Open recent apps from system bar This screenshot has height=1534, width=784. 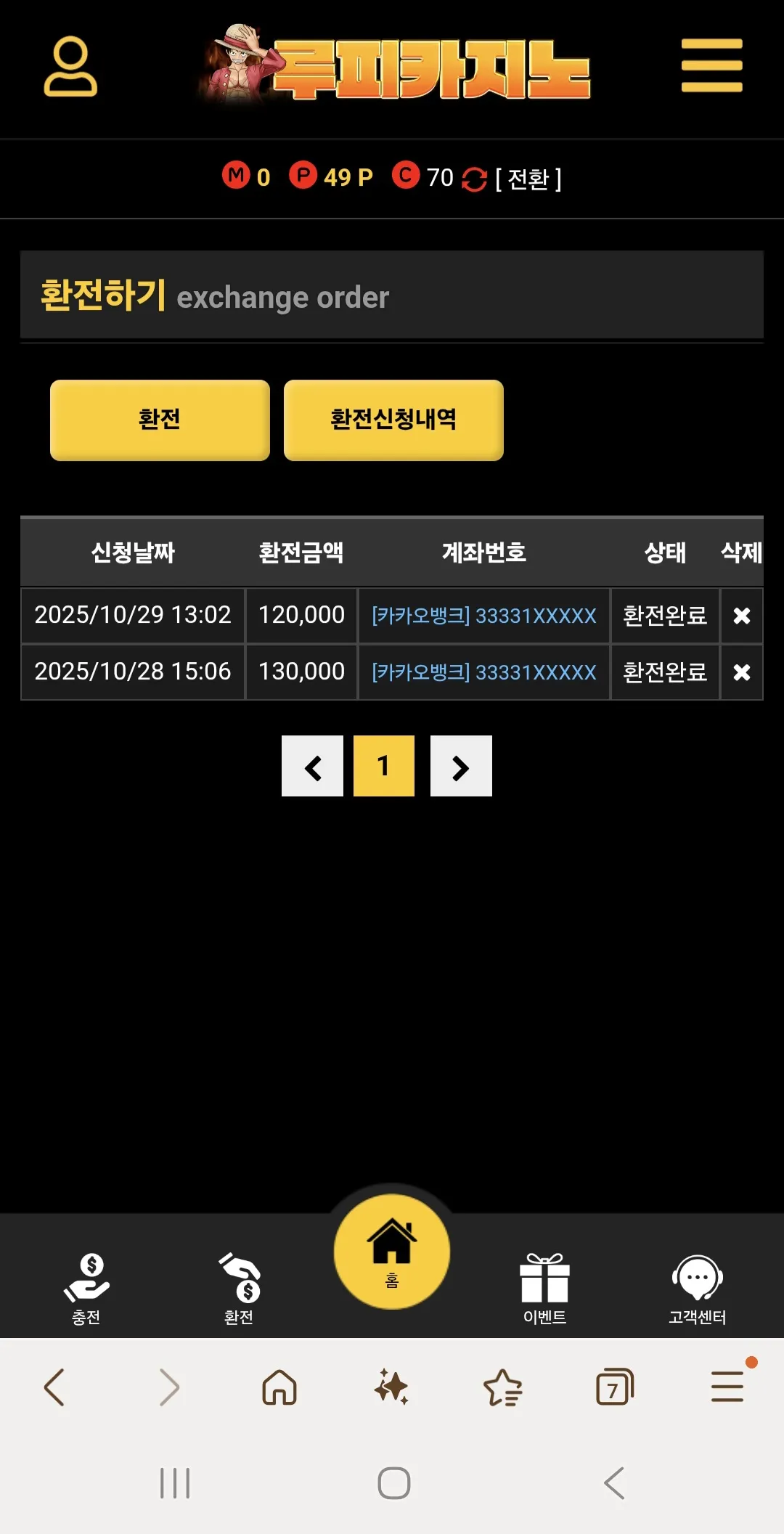[175, 1483]
